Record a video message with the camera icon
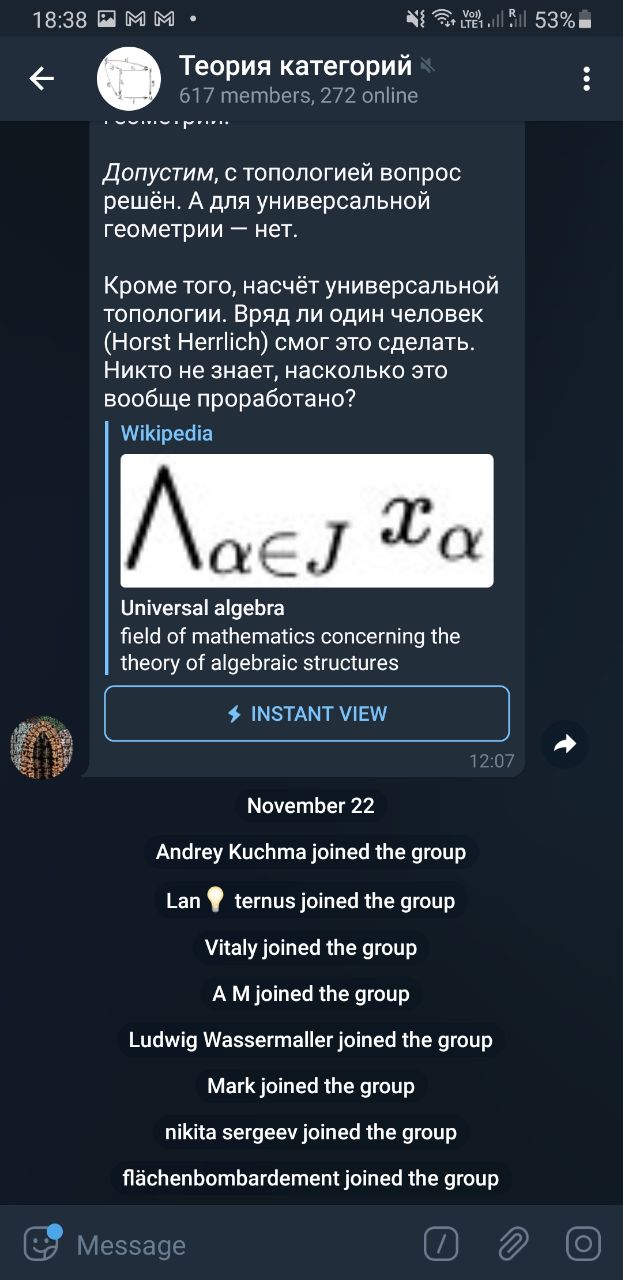 tap(582, 1244)
